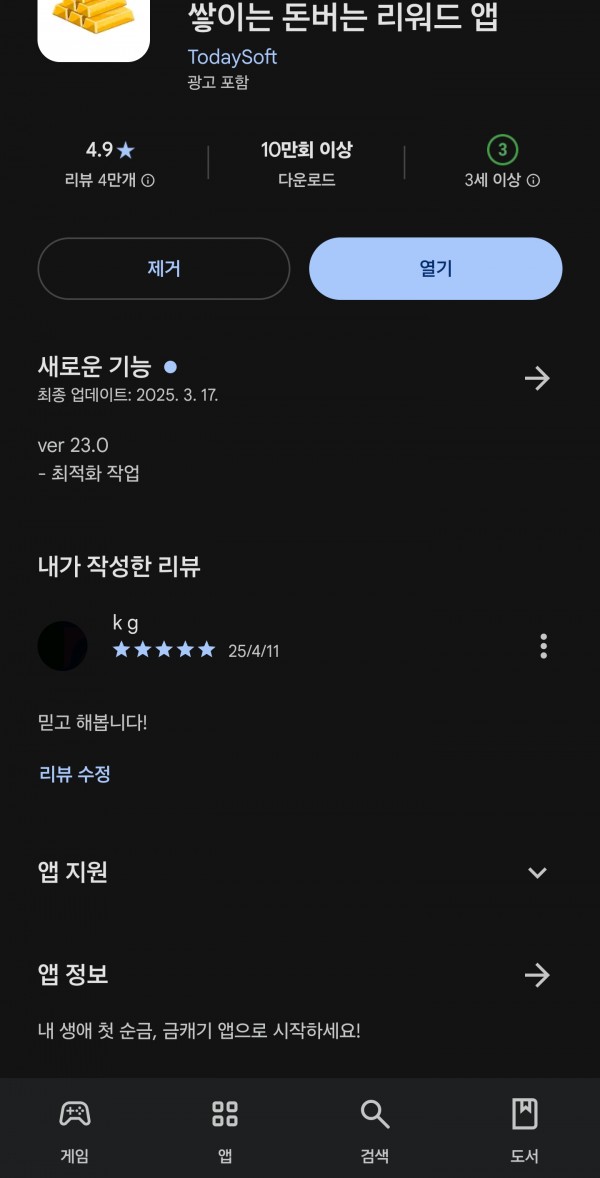Open the 새로운 기능 arrow

[x=537, y=378]
